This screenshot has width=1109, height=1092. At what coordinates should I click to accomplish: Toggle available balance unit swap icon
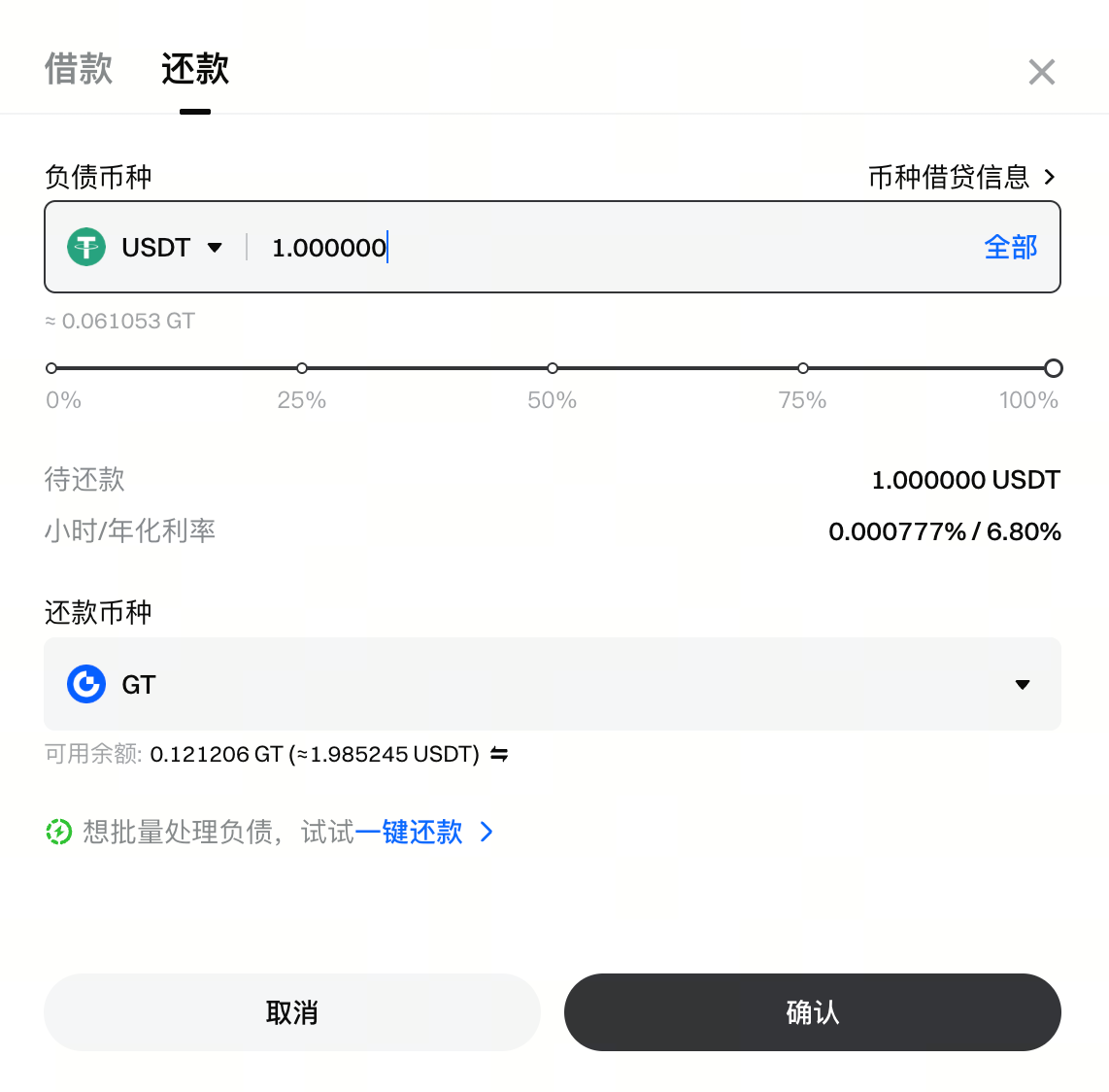point(499,754)
